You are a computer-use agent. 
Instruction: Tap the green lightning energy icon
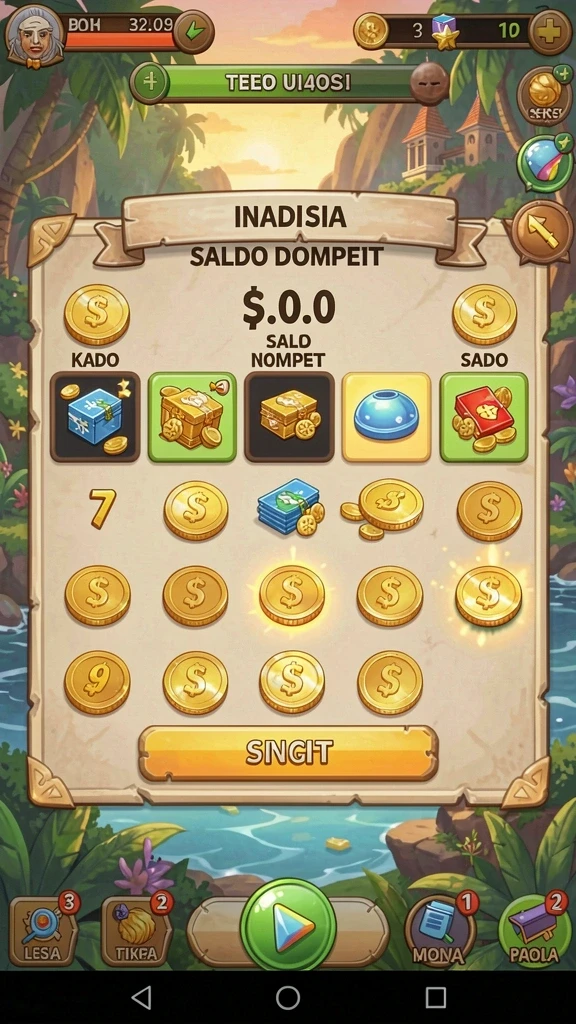[194, 31]
